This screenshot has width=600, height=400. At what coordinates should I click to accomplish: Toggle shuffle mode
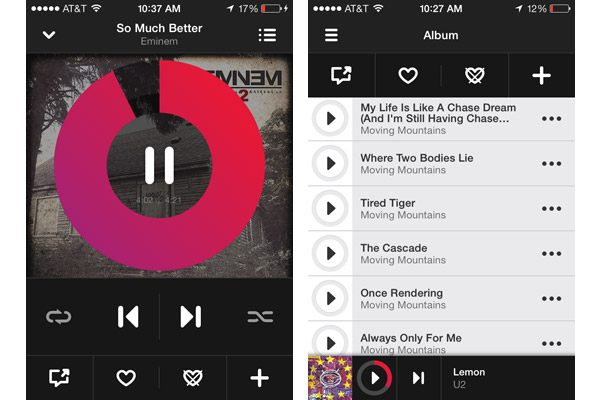[x=260, y=317]
